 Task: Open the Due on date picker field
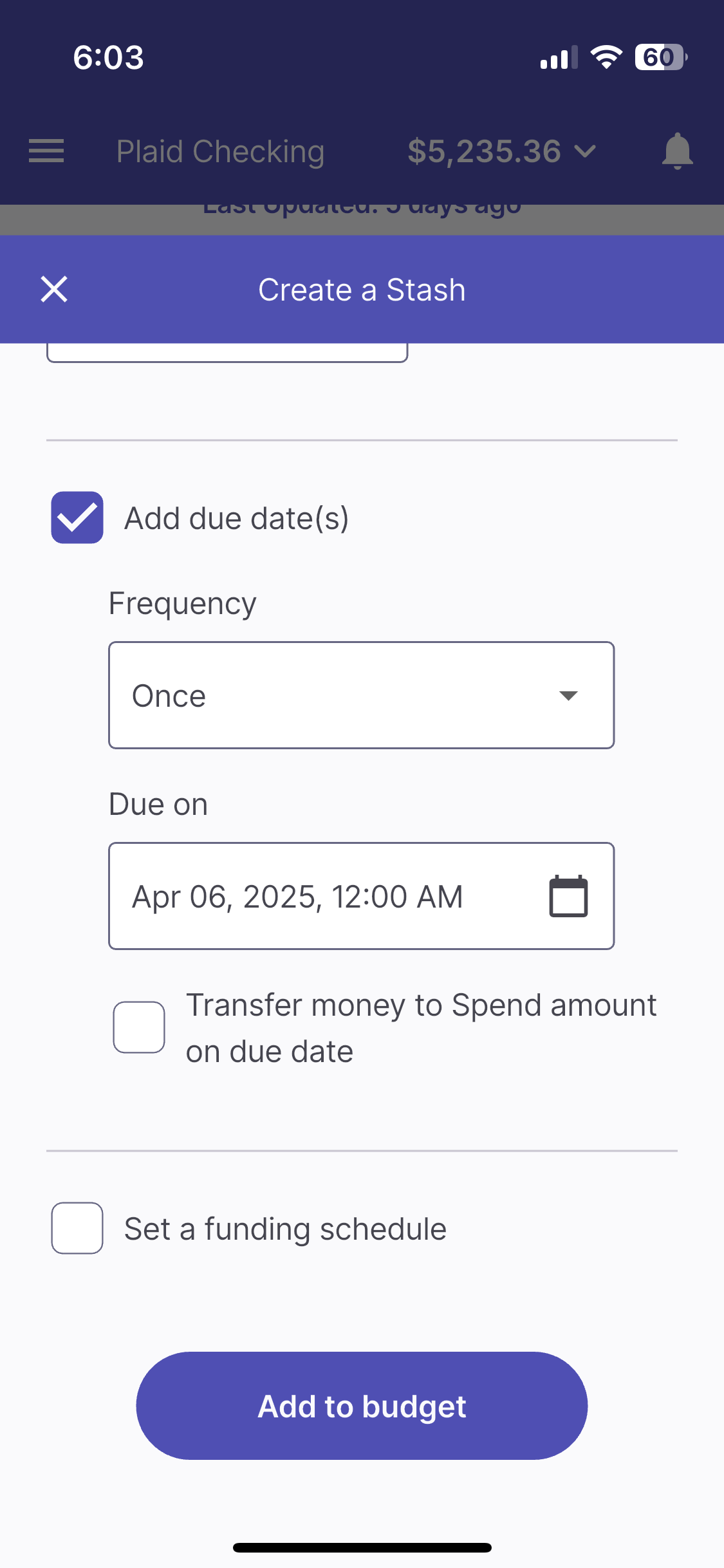click(x=361, y=896)
